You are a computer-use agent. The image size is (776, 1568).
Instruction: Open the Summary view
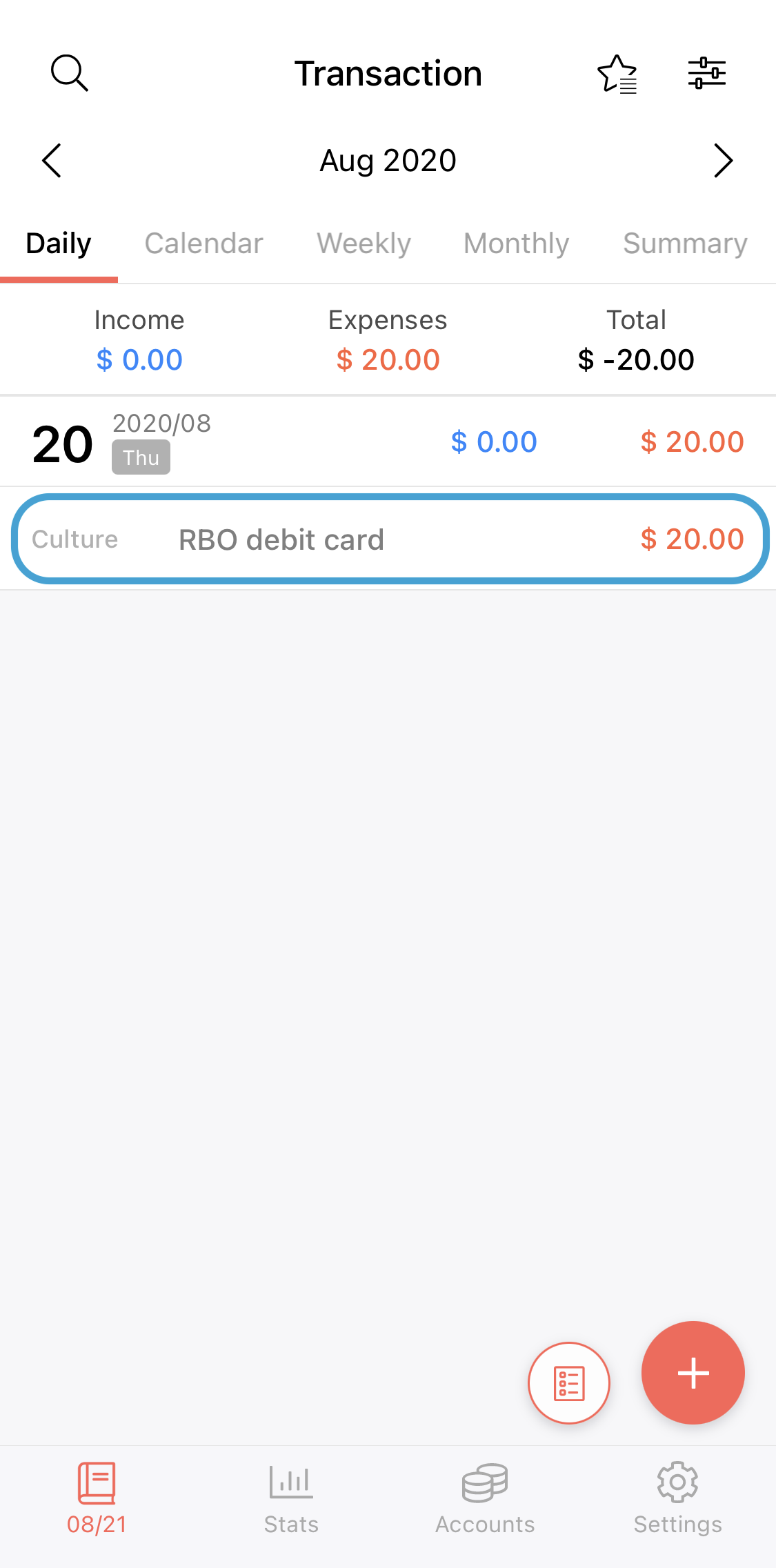[x=684, y=244]
